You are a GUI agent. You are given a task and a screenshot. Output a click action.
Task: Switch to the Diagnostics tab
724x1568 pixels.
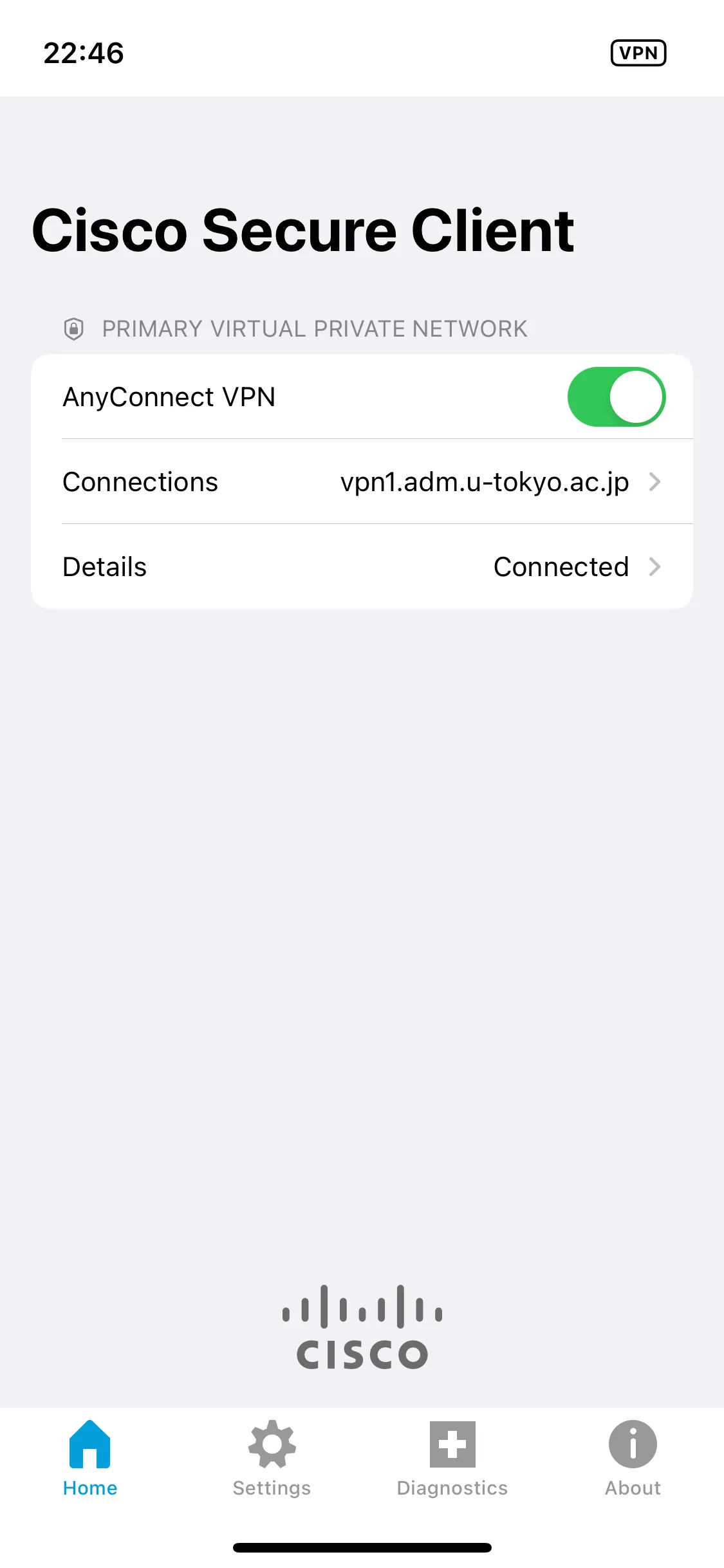coord(452,1459)
